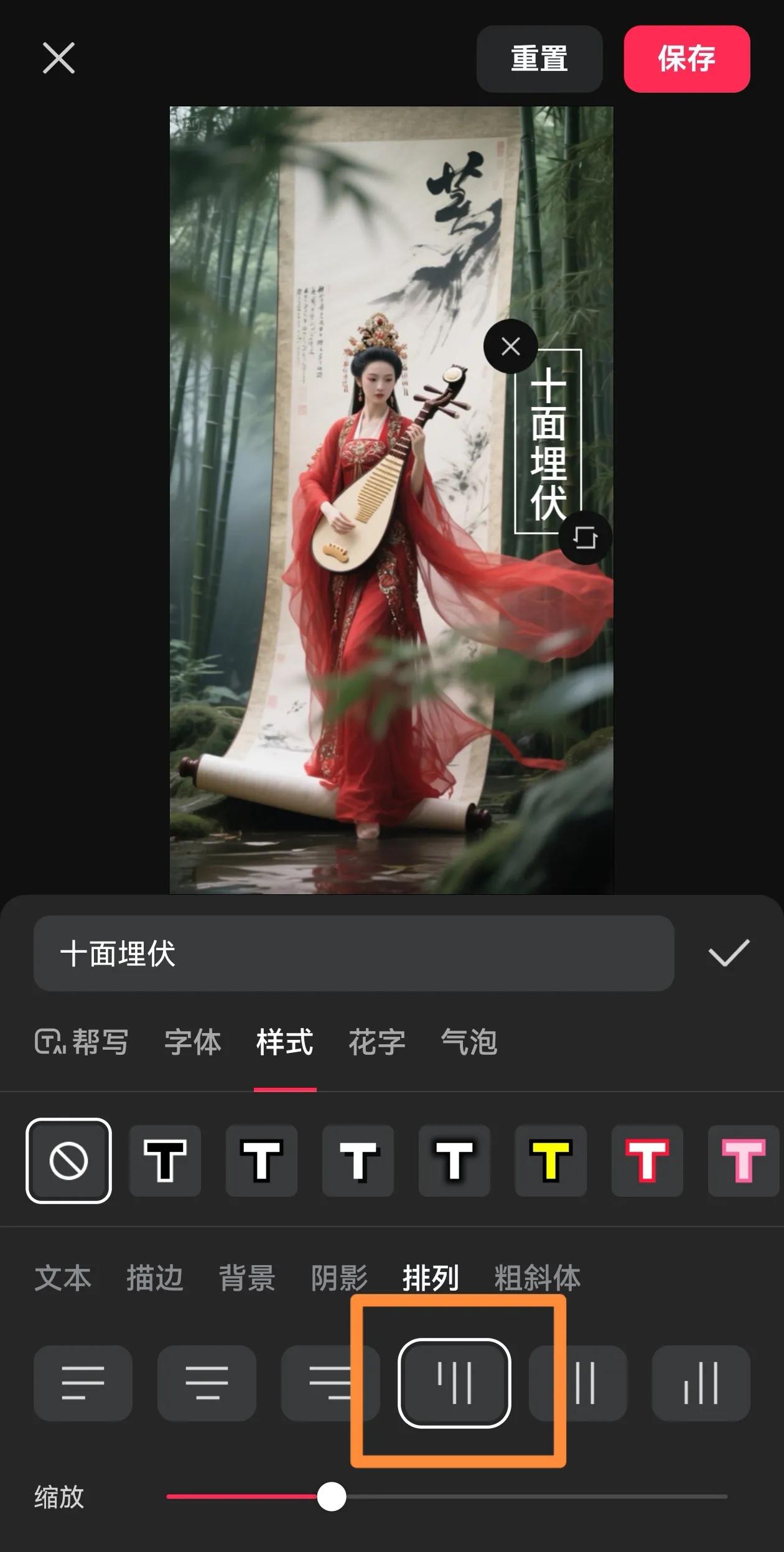Screen dimensions: 784x1552
Task: Choose horizontal center alignment
Action: click(207, 1383)
